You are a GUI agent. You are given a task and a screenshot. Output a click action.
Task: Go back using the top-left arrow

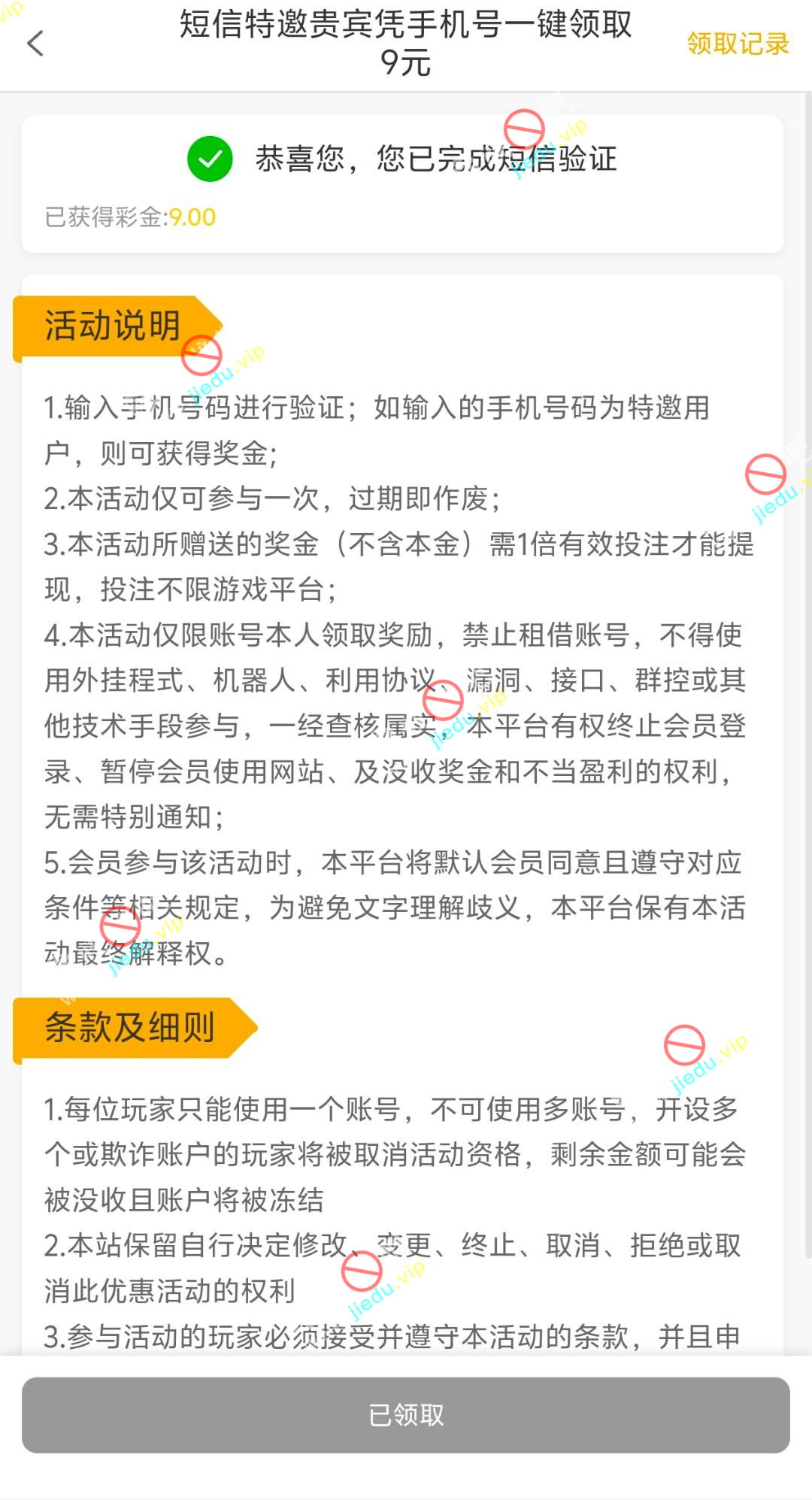pyautogui.click(x=35, y=44)
